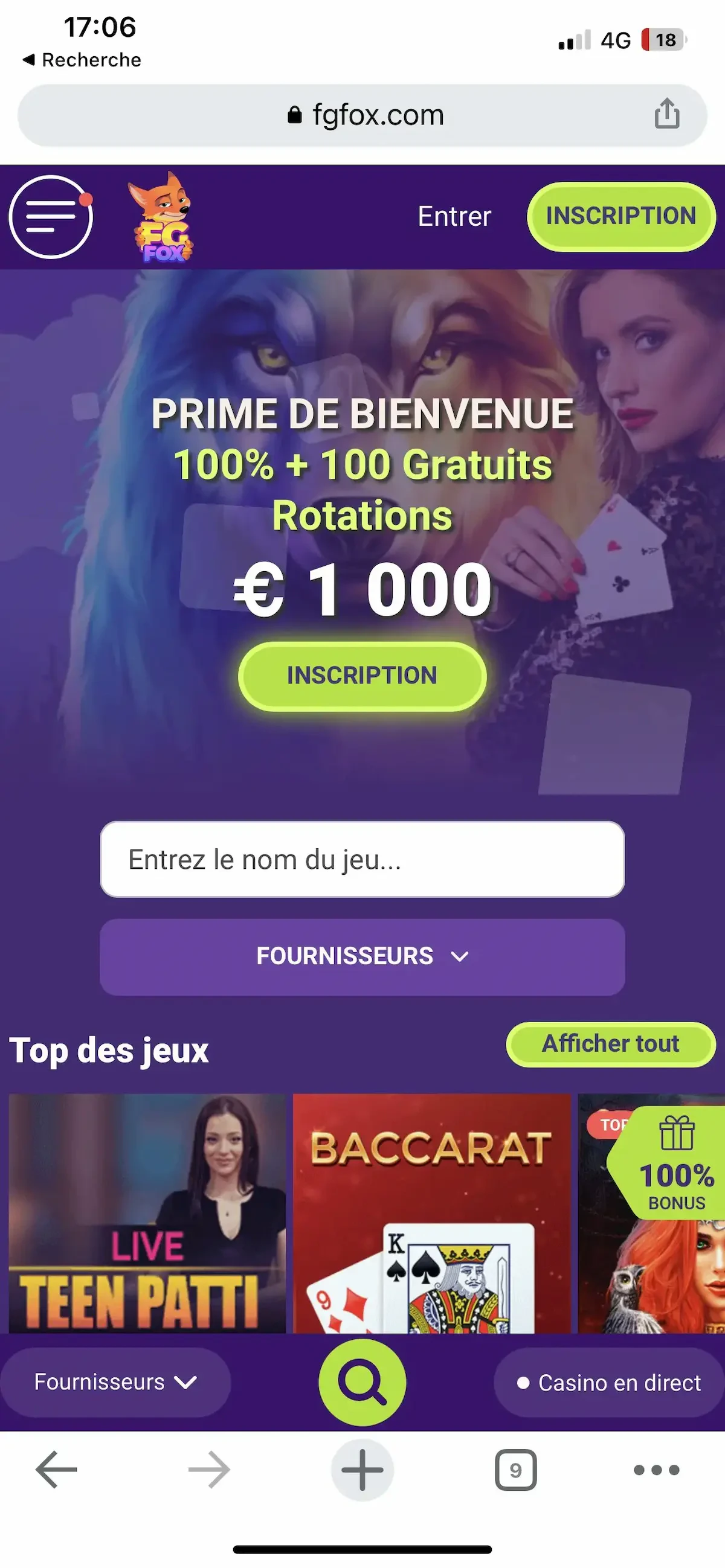The image size is (725, 1568).
Task: Go back in the browser
Action: click(x=56, y=1470)
